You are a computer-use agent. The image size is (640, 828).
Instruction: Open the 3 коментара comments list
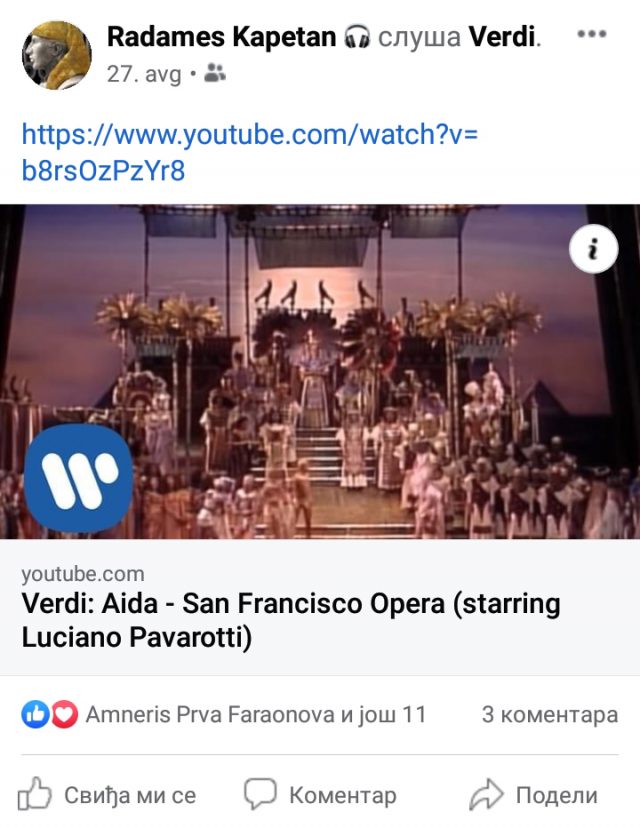point(549,715)
